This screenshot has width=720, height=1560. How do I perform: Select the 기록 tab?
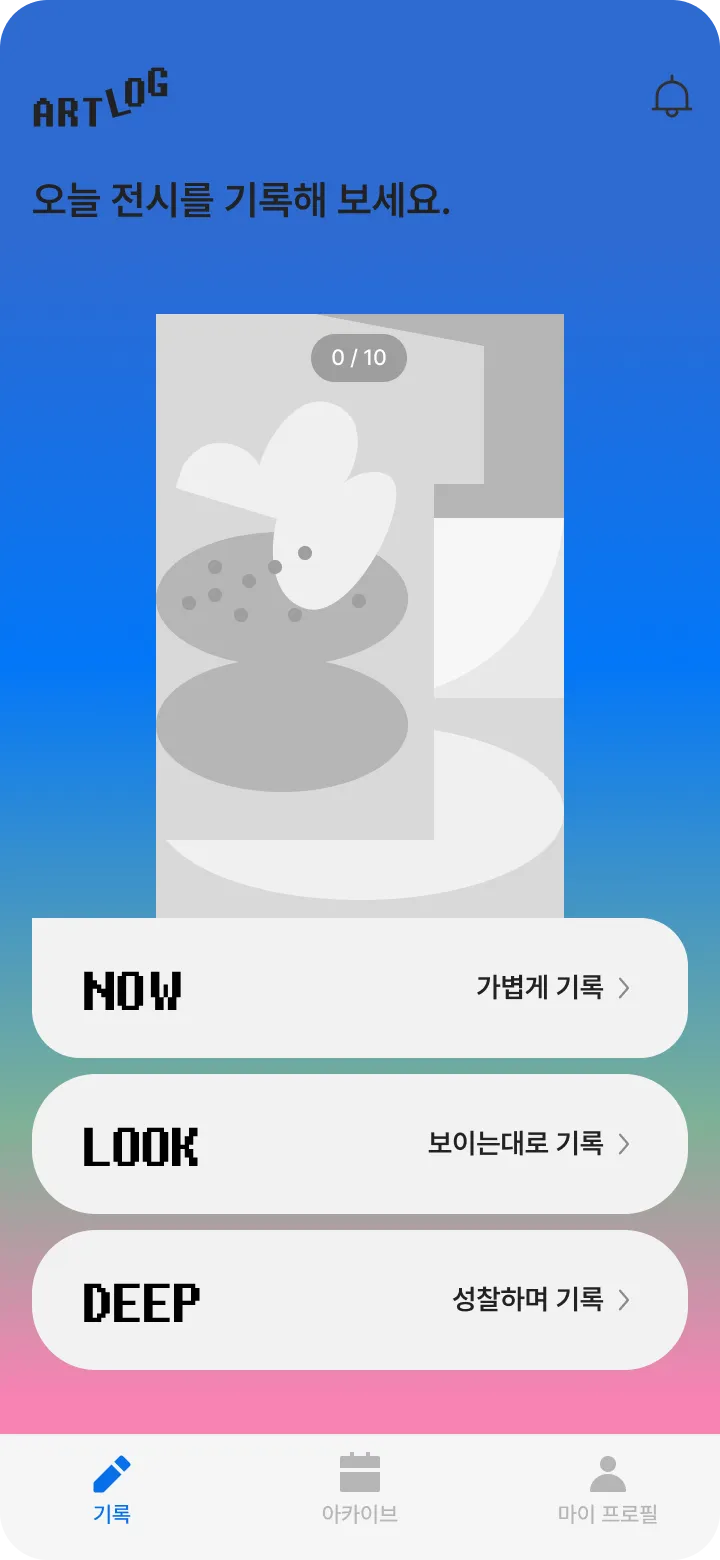[112, 1490]
